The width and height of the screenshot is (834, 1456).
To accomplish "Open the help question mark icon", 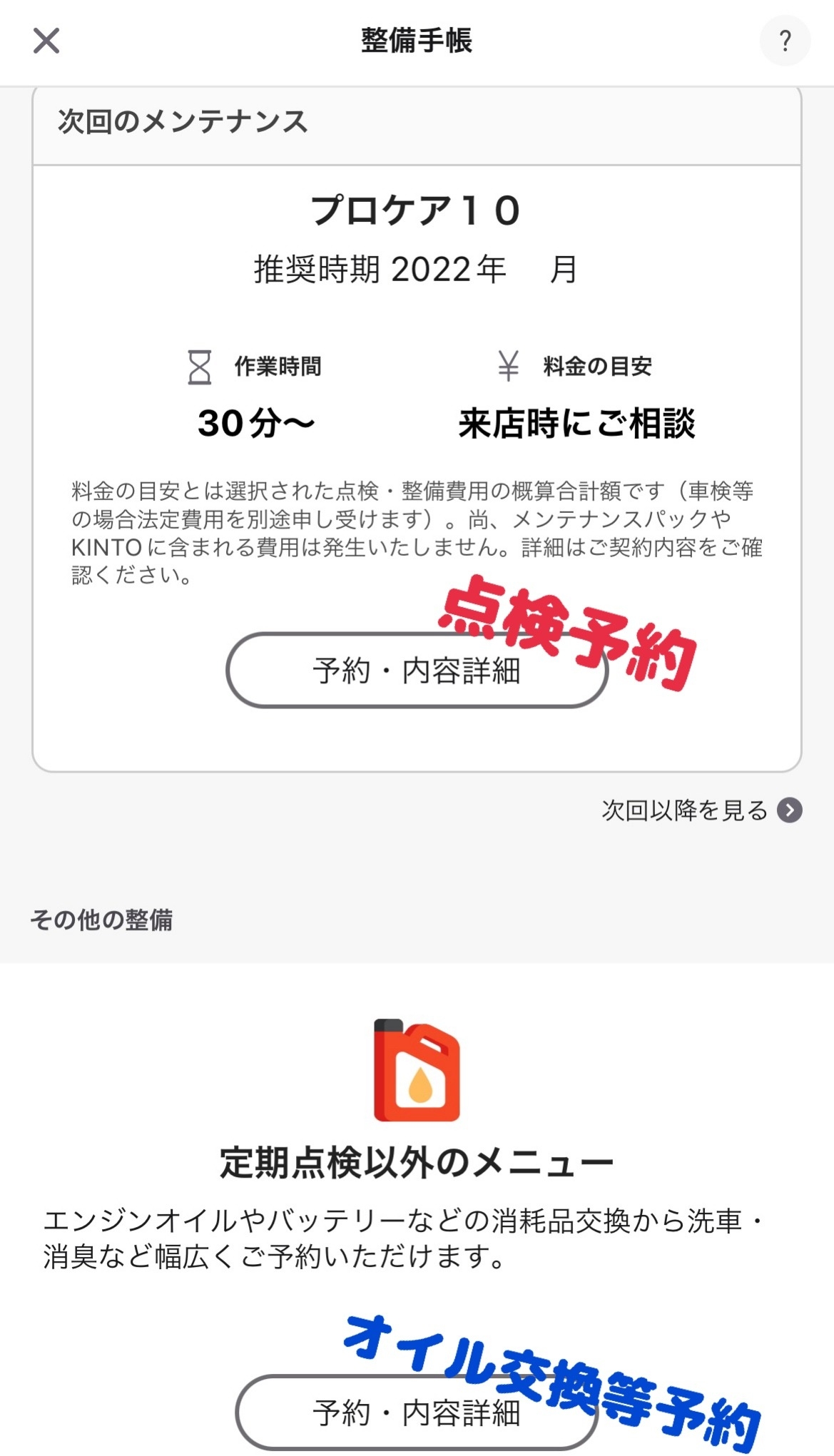I will pos(785,41).
